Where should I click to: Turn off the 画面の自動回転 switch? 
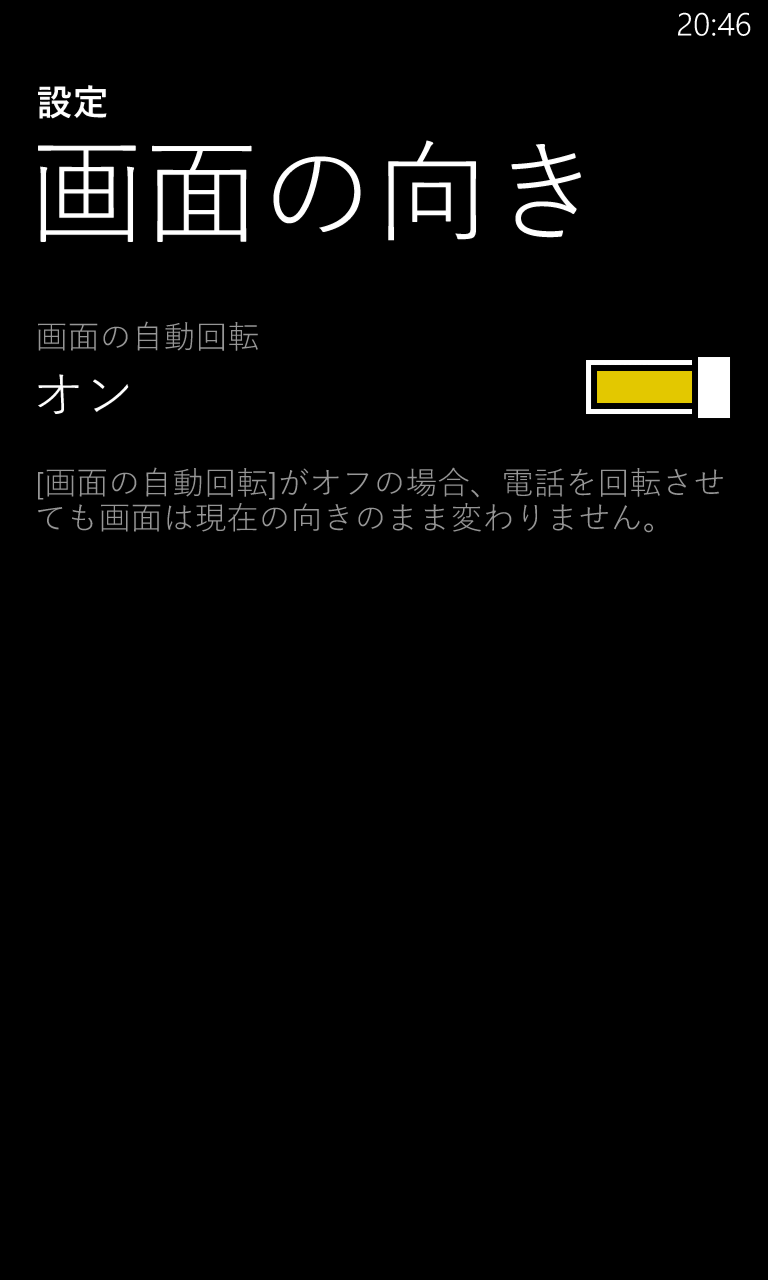pos(658,387)
